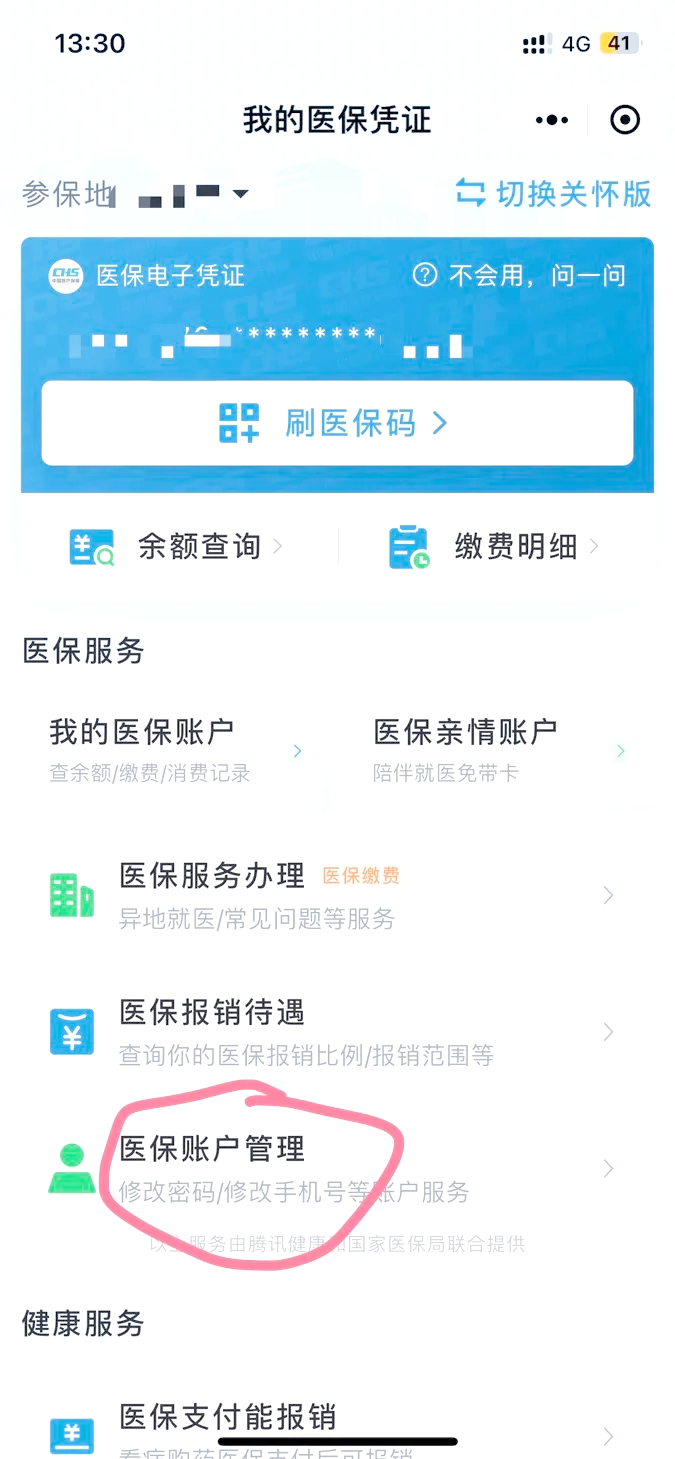Close the mini program via the circle icon
The height and width of the screenshot is (1459, 675).
coord(625,120)
